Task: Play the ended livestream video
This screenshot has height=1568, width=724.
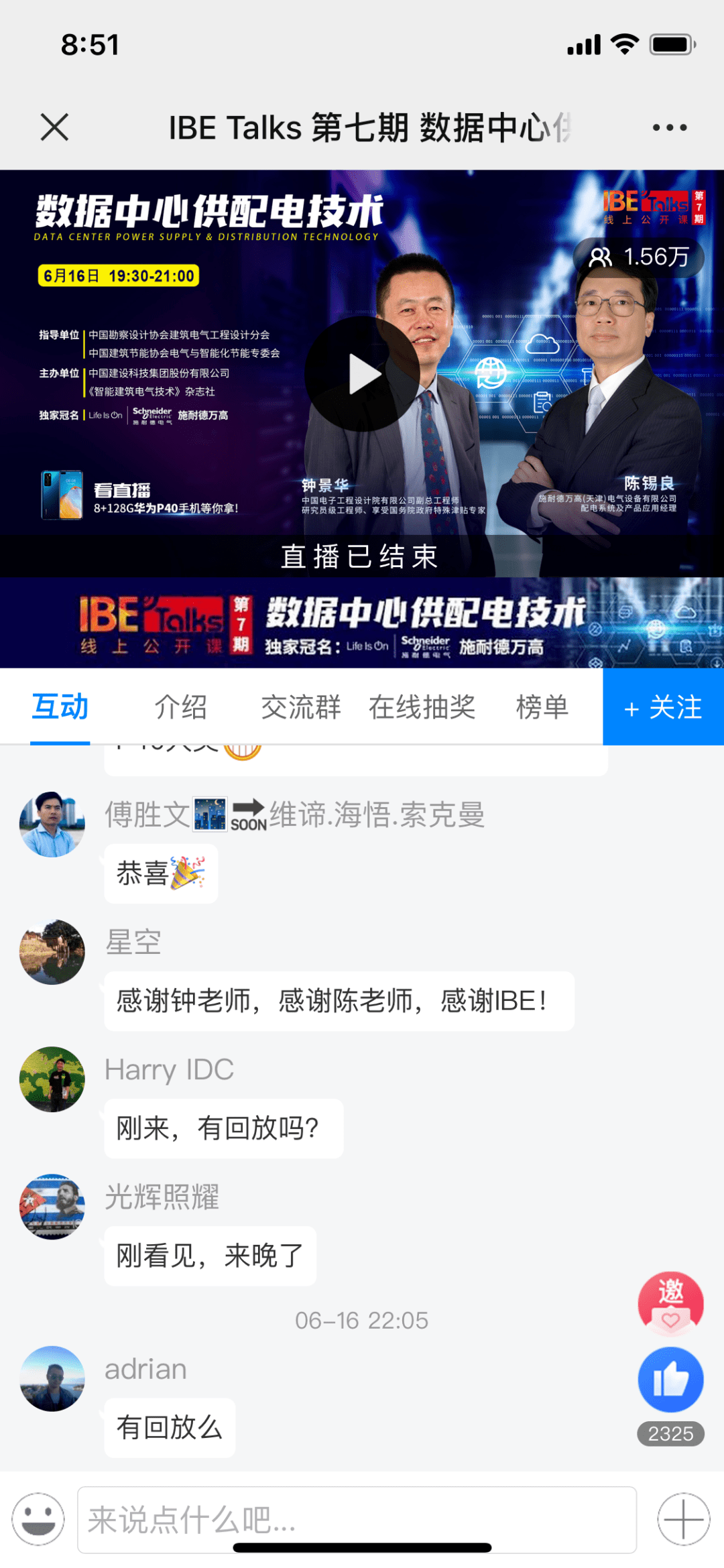Action: coord(363,374)
